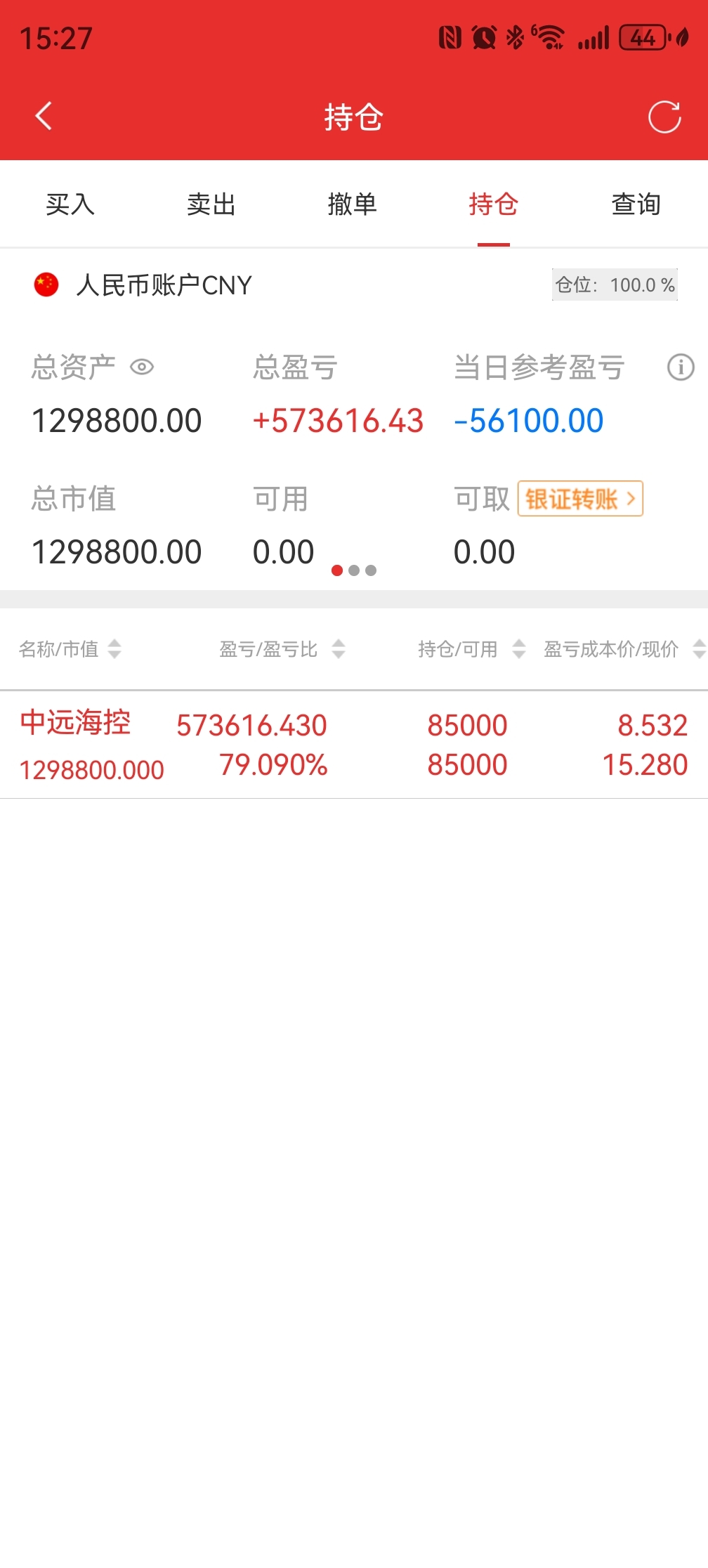Switch to the 卖出 tab
This screenshot has width=708, height=1568.
coord(211,204)
